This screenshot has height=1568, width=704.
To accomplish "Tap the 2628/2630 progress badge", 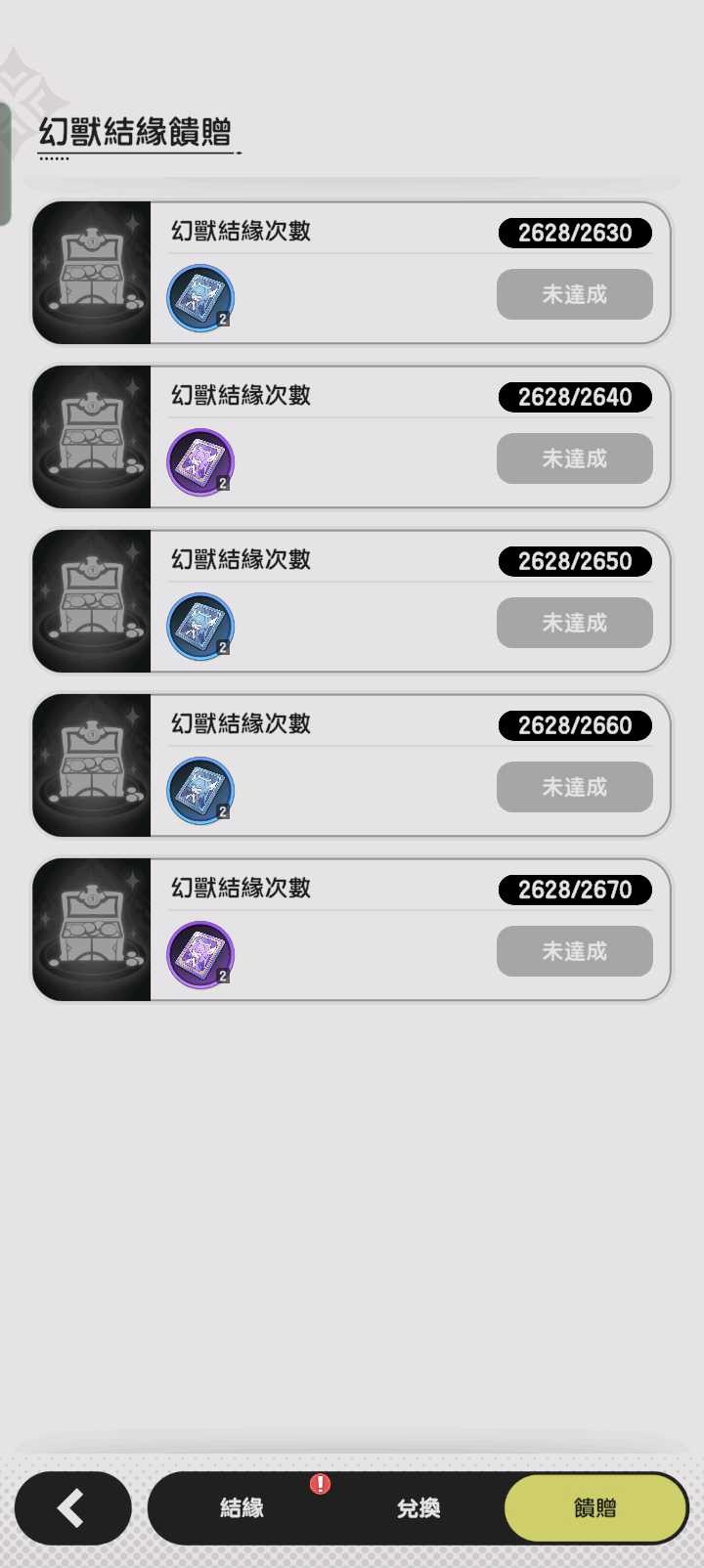I will pyautogui.click(x=575, y=233).
